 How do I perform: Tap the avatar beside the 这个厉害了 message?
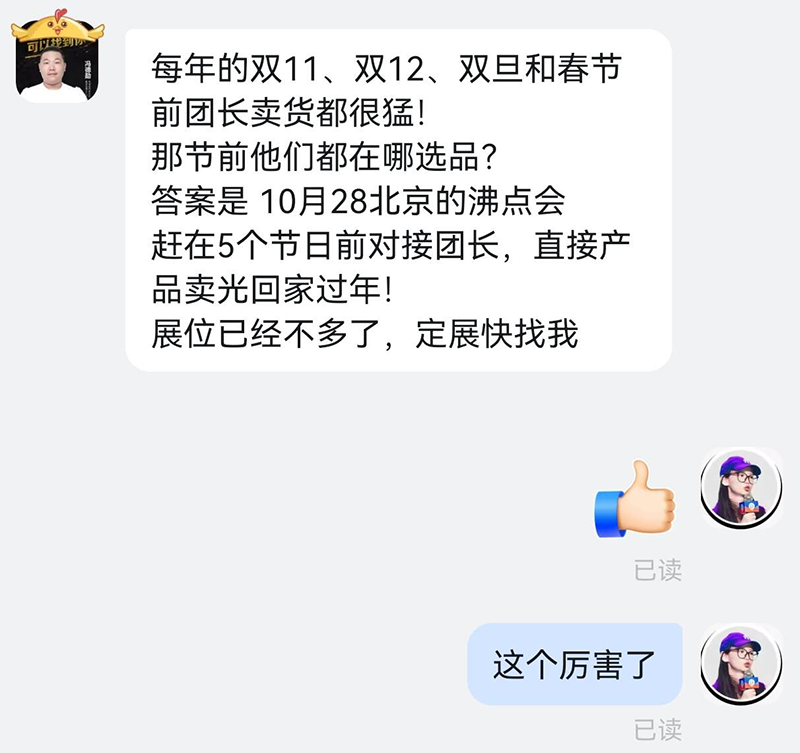pyautogui.click(x=741, y=663)
